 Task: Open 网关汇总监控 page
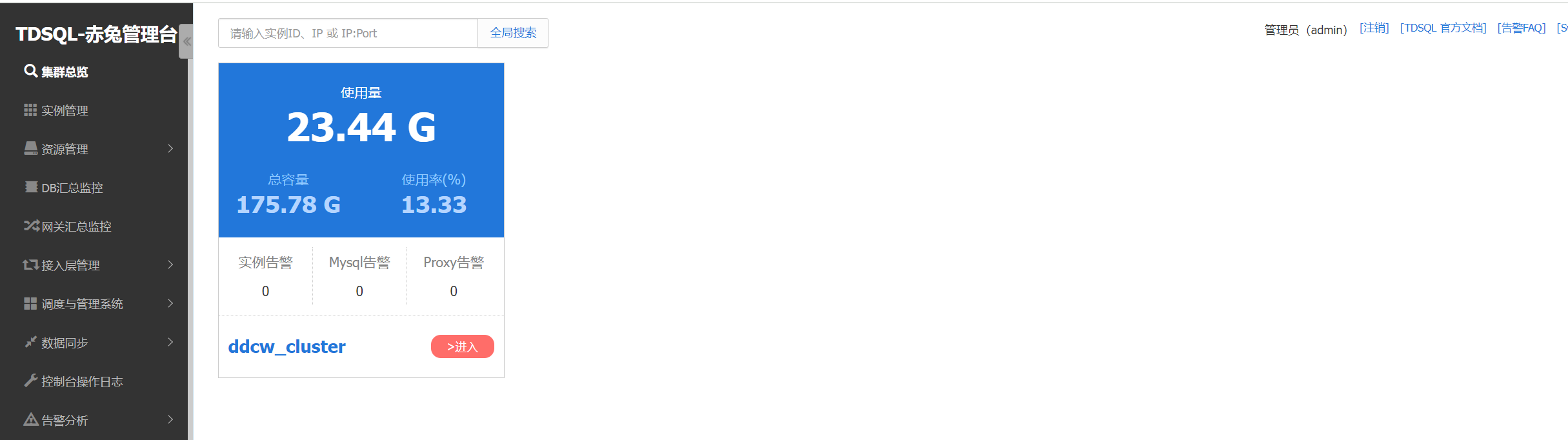76,226
